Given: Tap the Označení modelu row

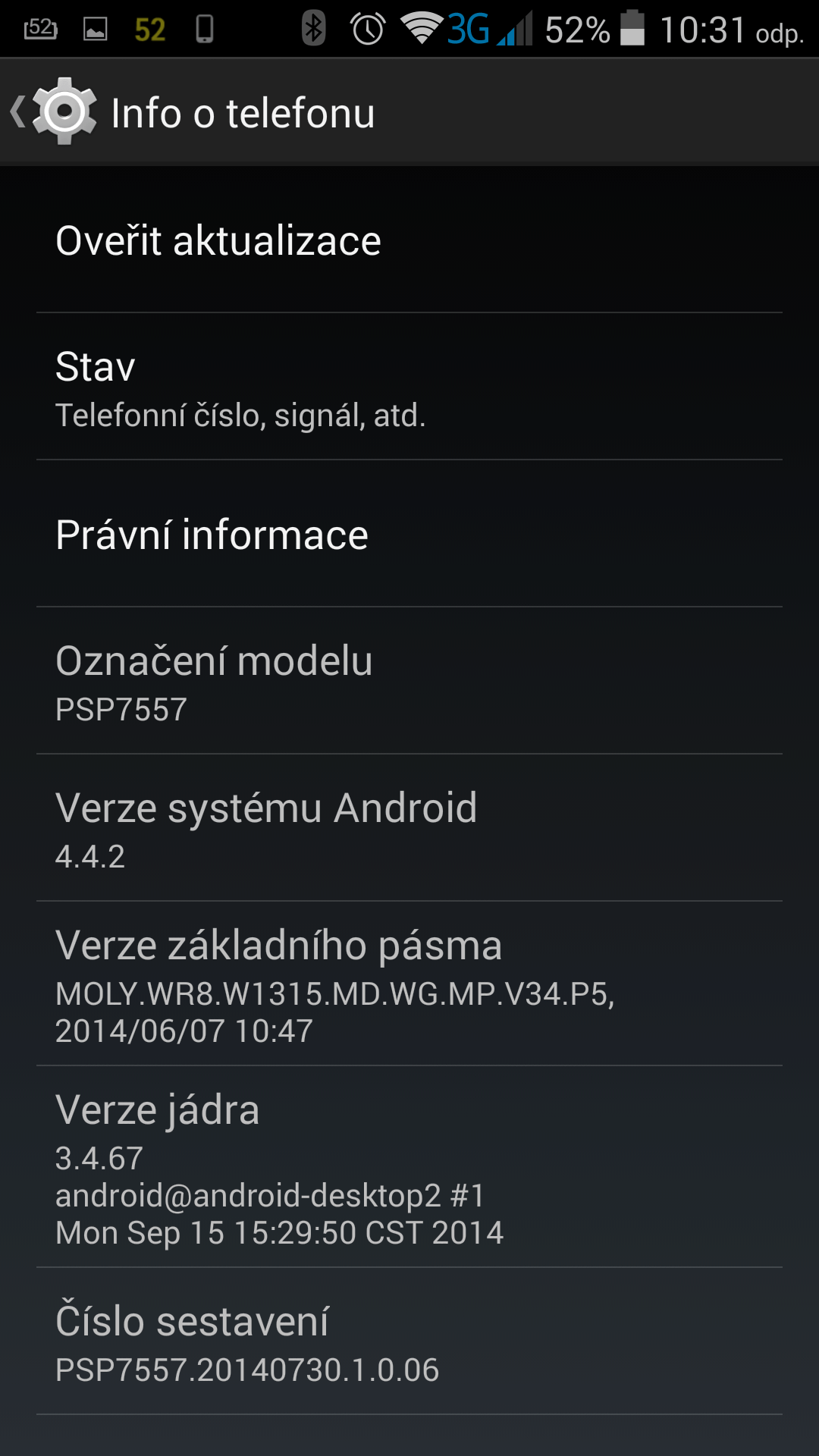Looking at the screenshot, I should (409, 681).
